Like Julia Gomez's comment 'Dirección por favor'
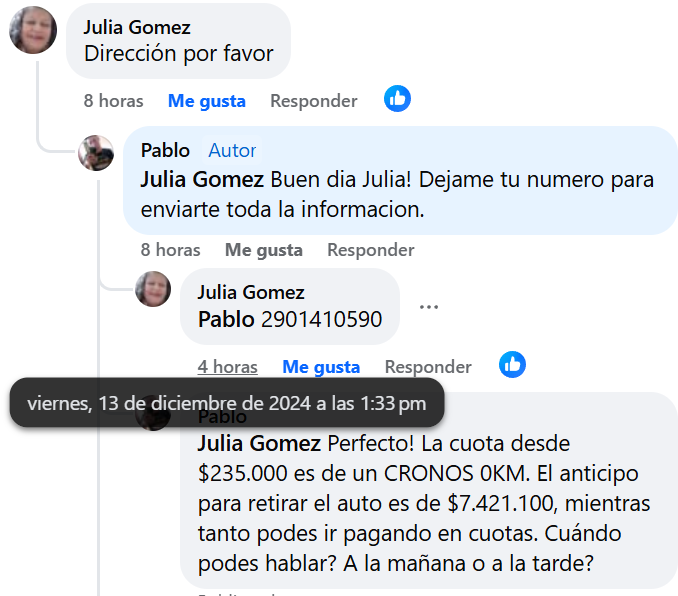The height and width of the screenshot is (596, 678). point(206,101)
